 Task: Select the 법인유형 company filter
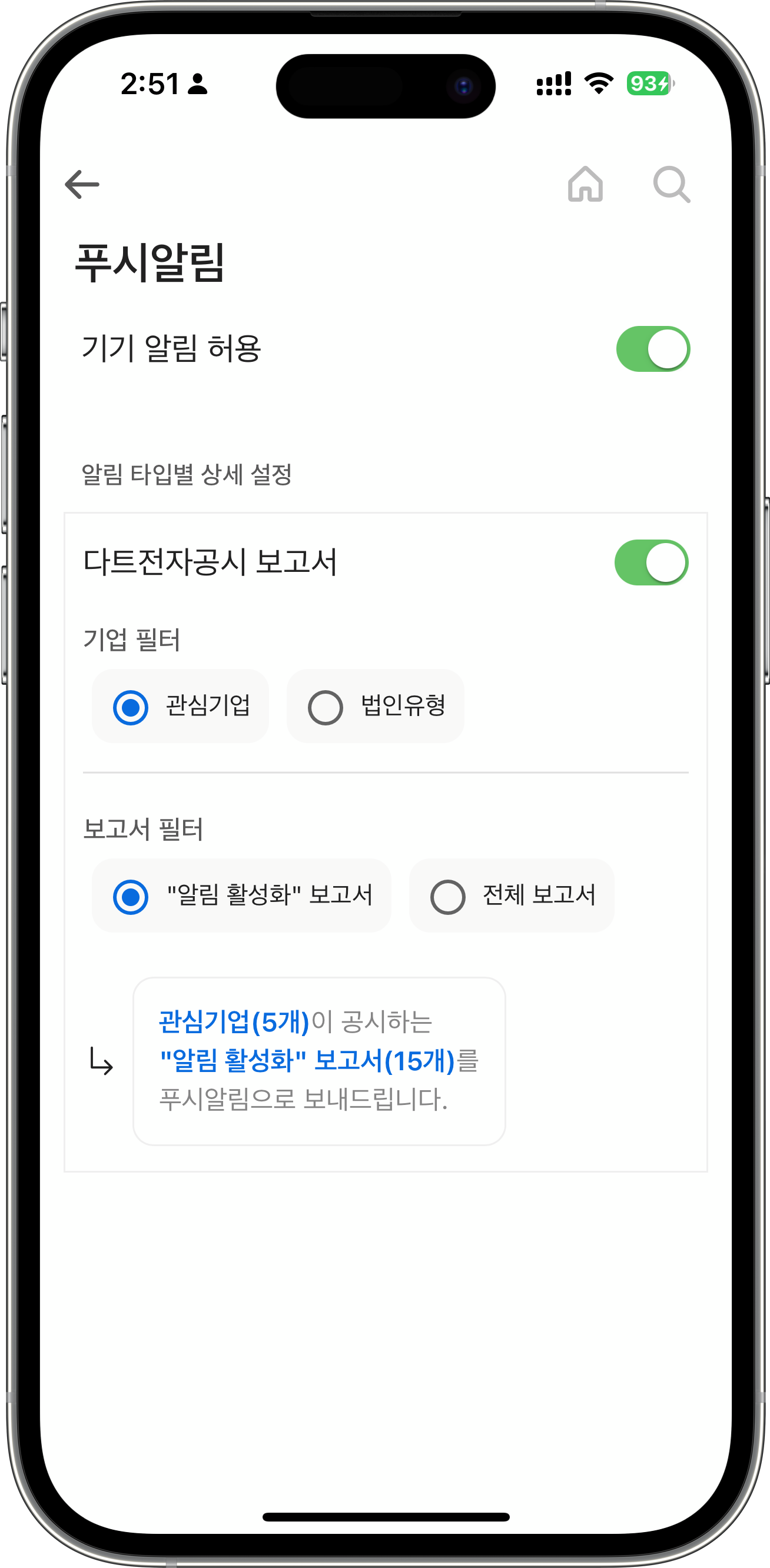click(375, 706)
